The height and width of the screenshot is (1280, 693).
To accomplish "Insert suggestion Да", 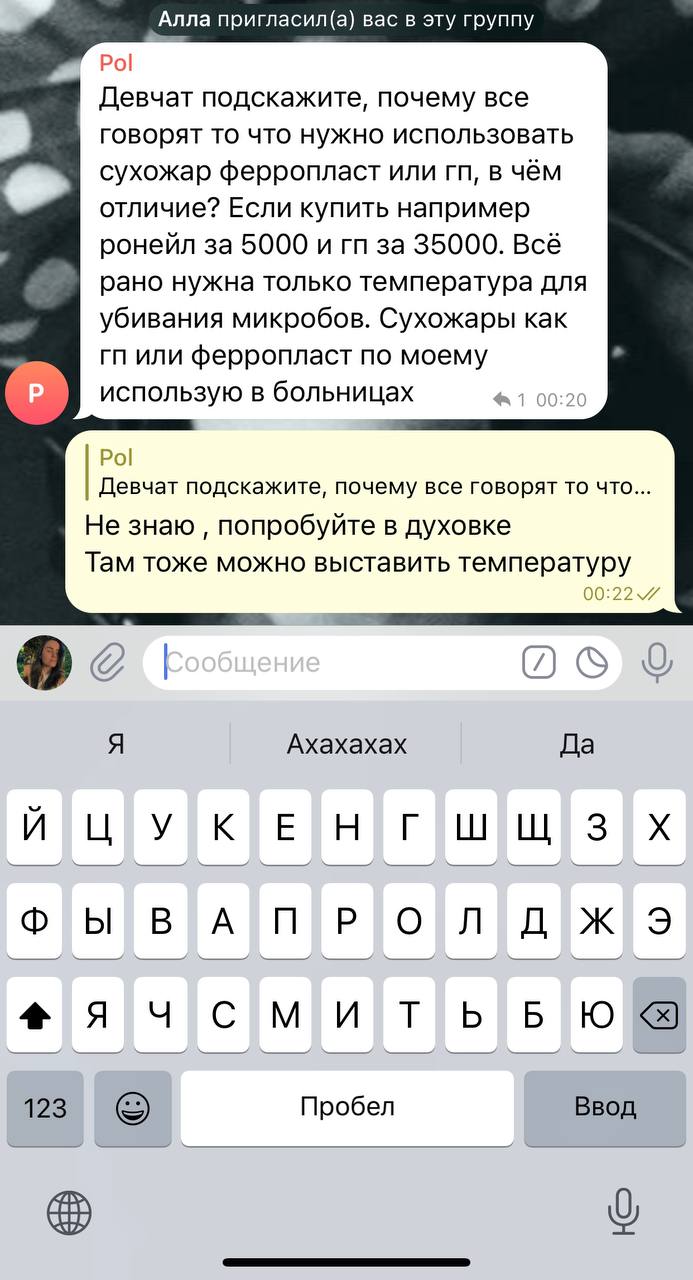I will [577, 744].
